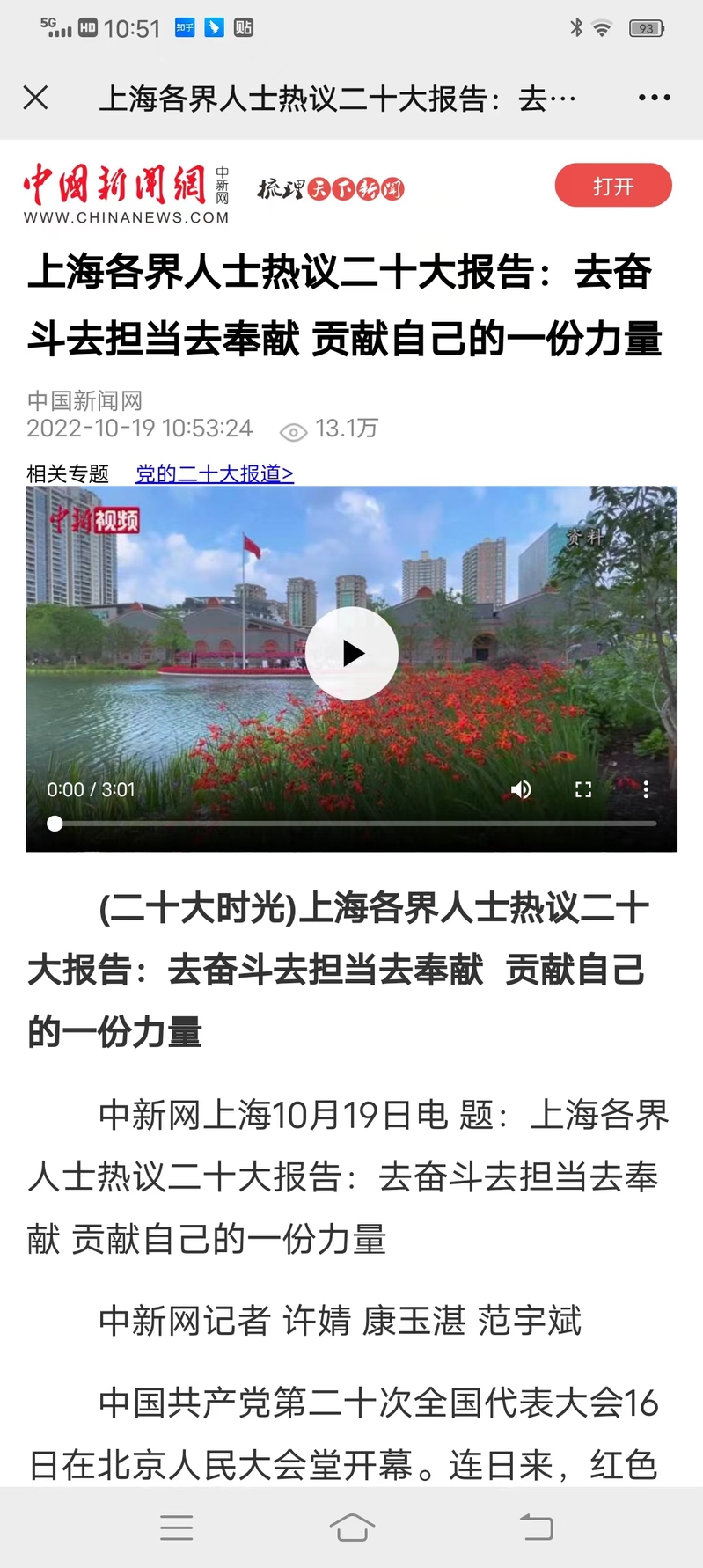
Task: Open video player more options
Action: [646, 789]
